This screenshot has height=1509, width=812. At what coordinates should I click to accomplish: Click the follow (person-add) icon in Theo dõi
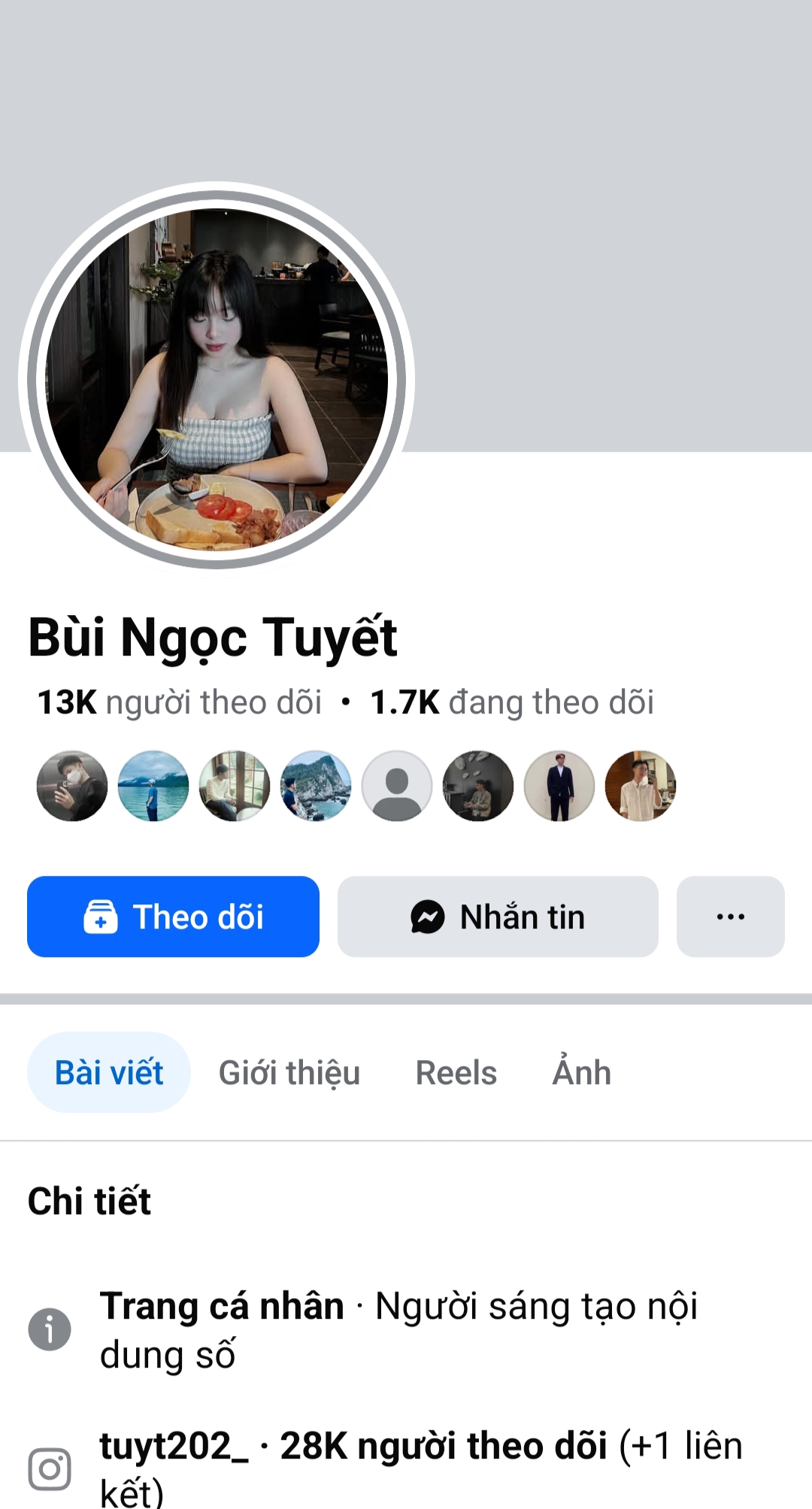(x=101, y=916)
